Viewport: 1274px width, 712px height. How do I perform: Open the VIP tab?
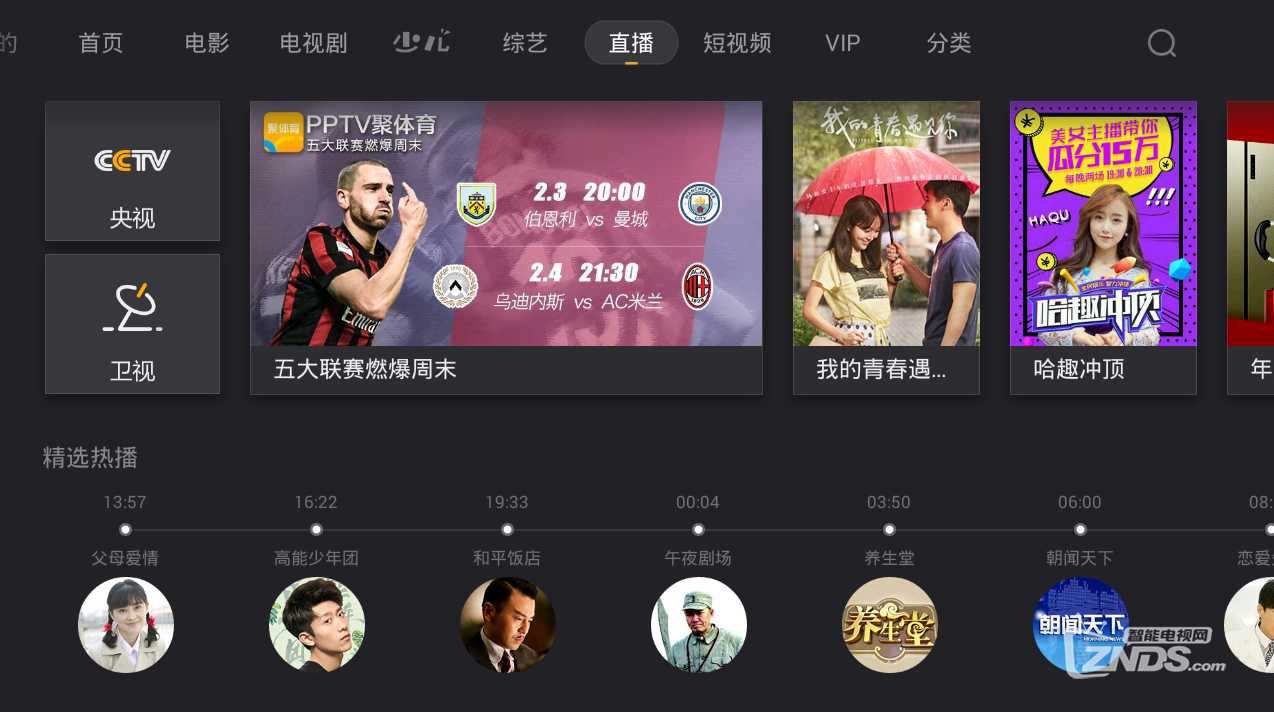tap(842, 43)
